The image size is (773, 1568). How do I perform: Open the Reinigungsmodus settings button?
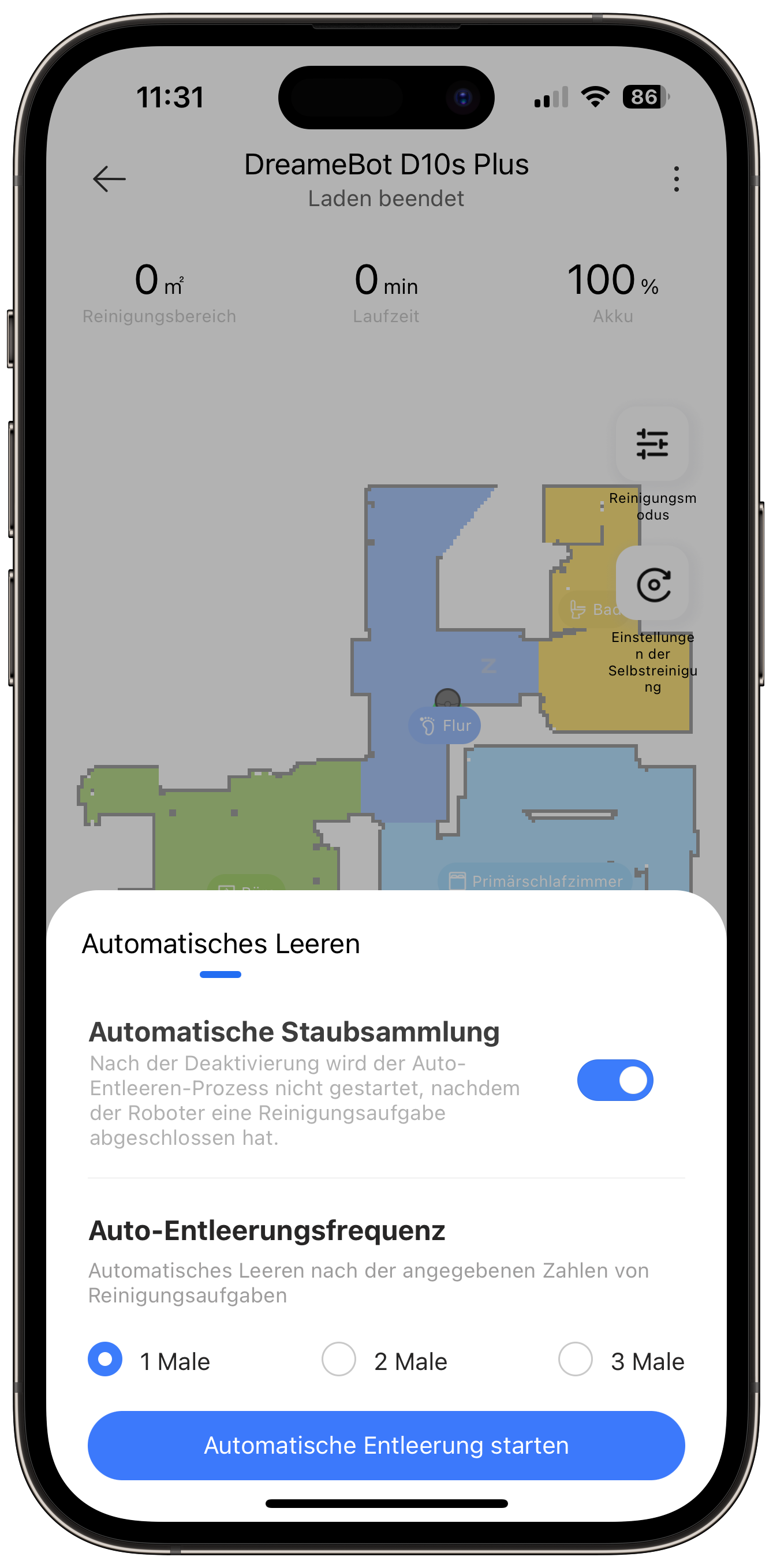tap(652, 443)
